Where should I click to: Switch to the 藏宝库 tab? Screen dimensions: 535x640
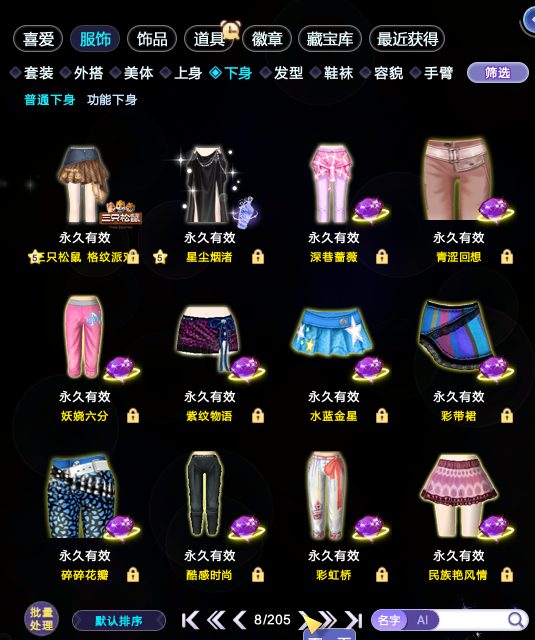[330, 39]
